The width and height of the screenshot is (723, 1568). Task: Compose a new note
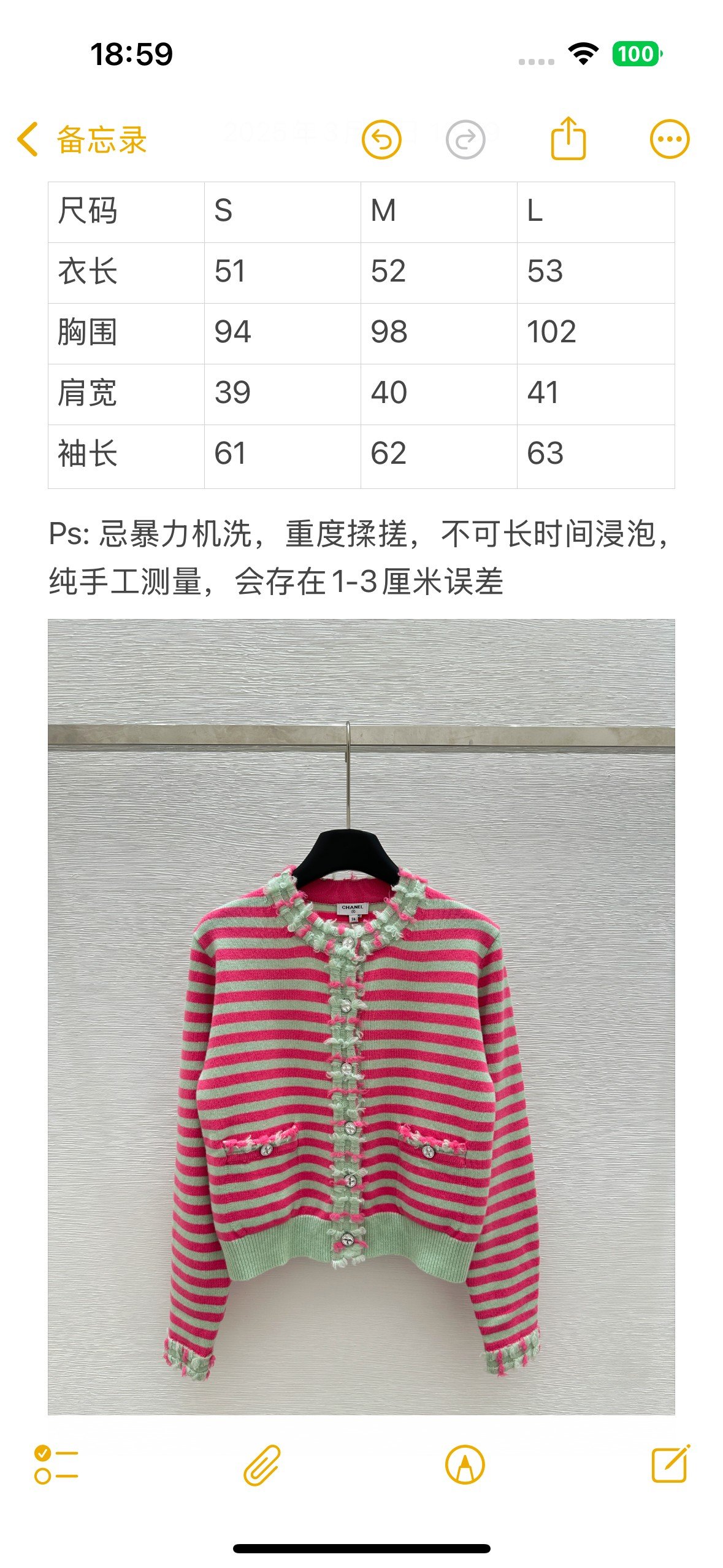tap(670, 1464)
